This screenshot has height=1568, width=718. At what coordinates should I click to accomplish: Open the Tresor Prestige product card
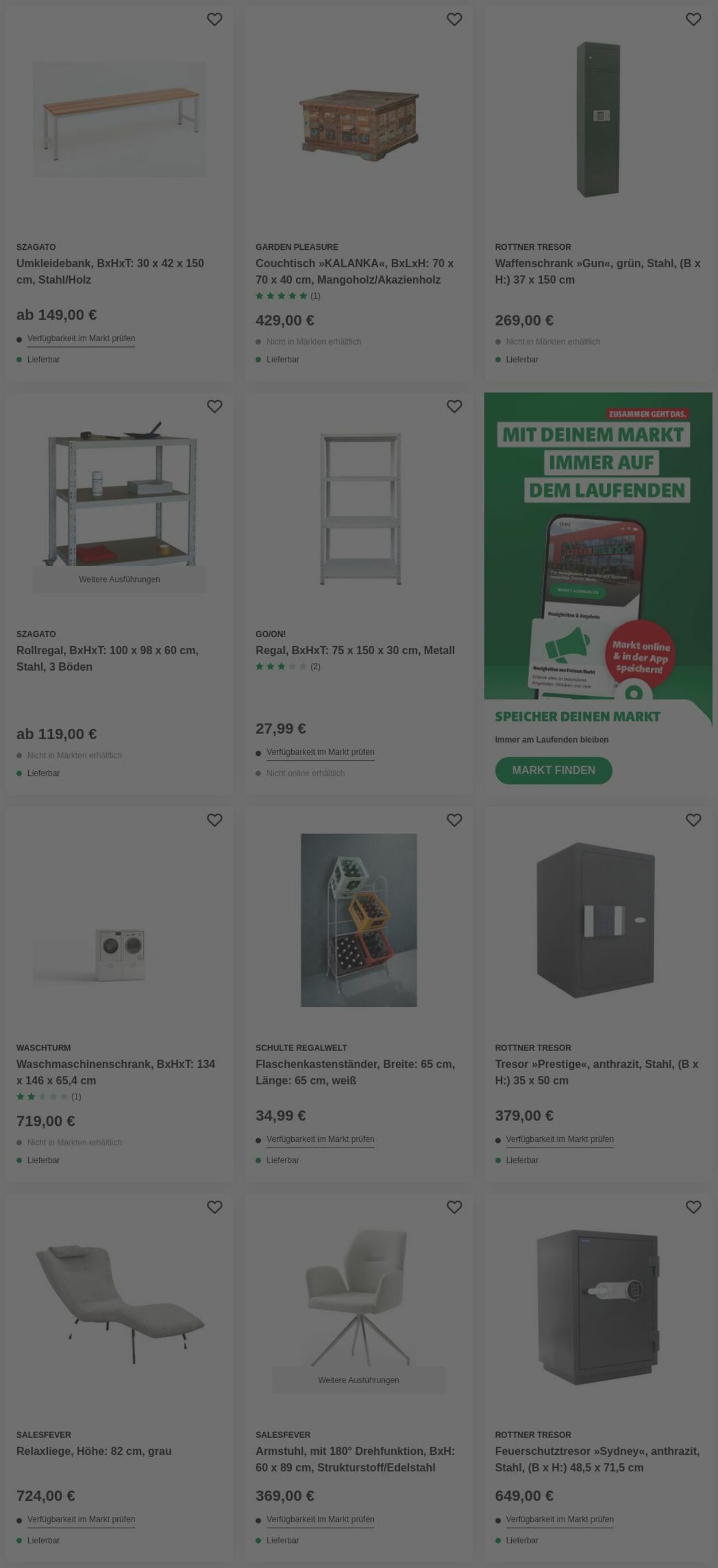(x=596, y=1072)
